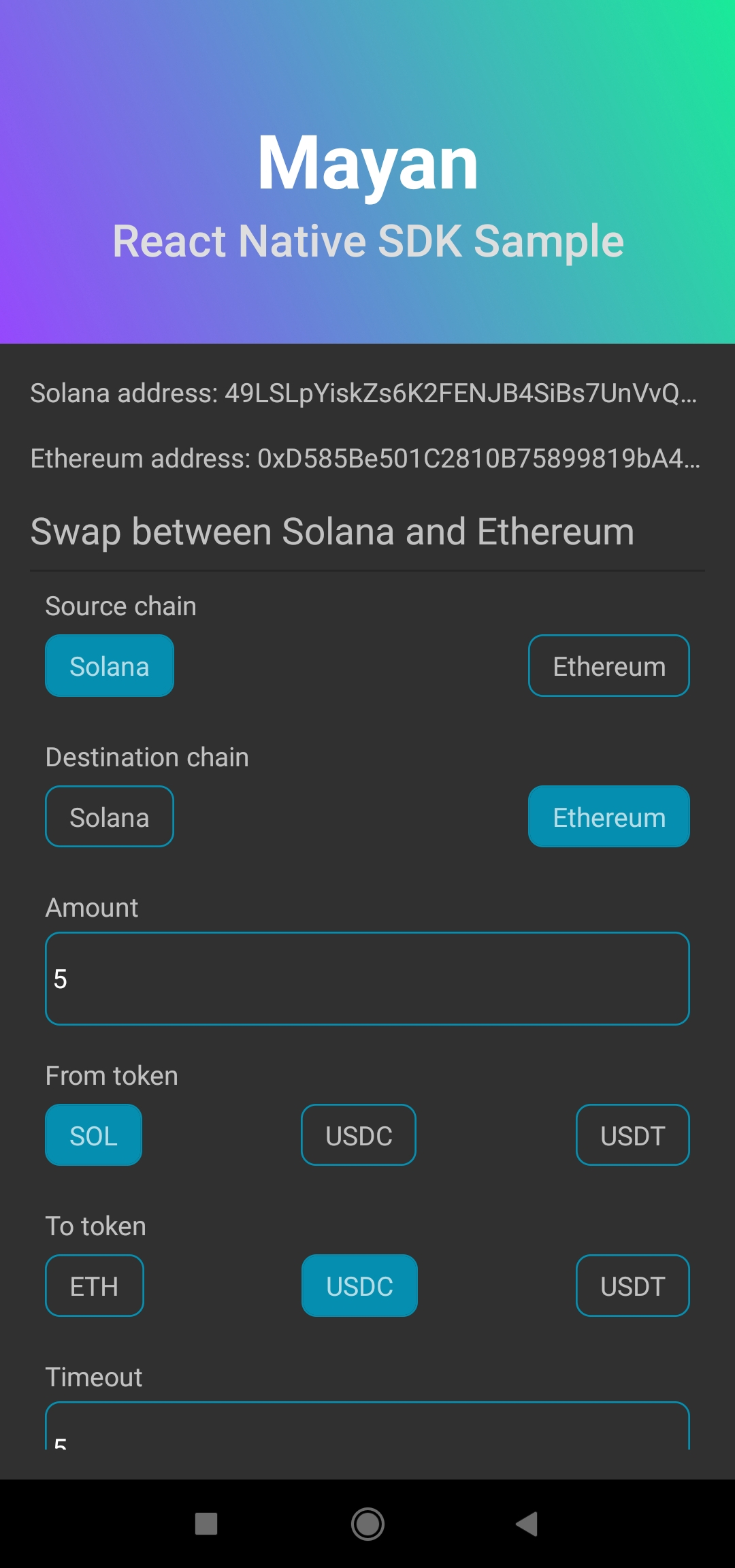Viewport: 735px width, 1568px height.
Task: Pick USDT as the From token
Action: point(632,1135)
